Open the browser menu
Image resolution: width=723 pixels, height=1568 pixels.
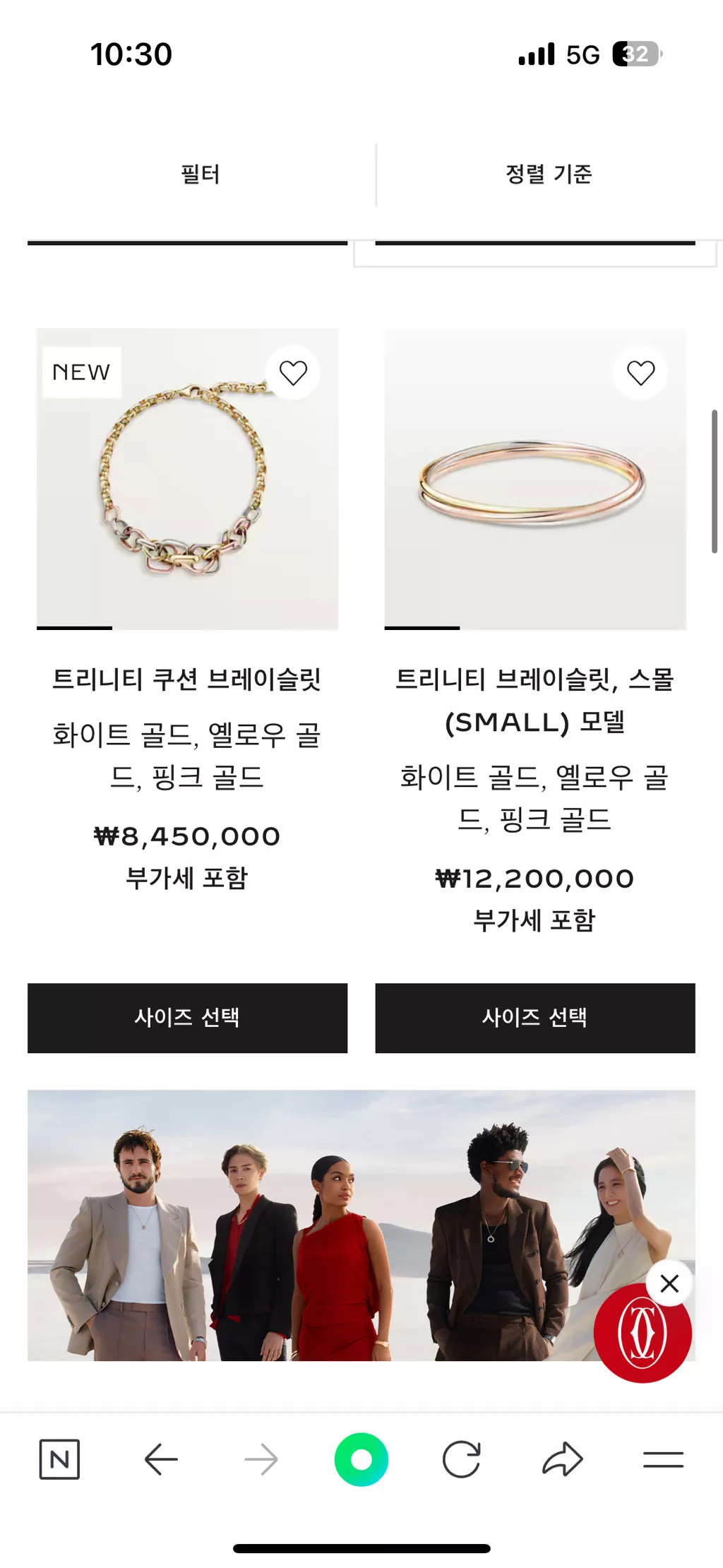click(663, 1459)
